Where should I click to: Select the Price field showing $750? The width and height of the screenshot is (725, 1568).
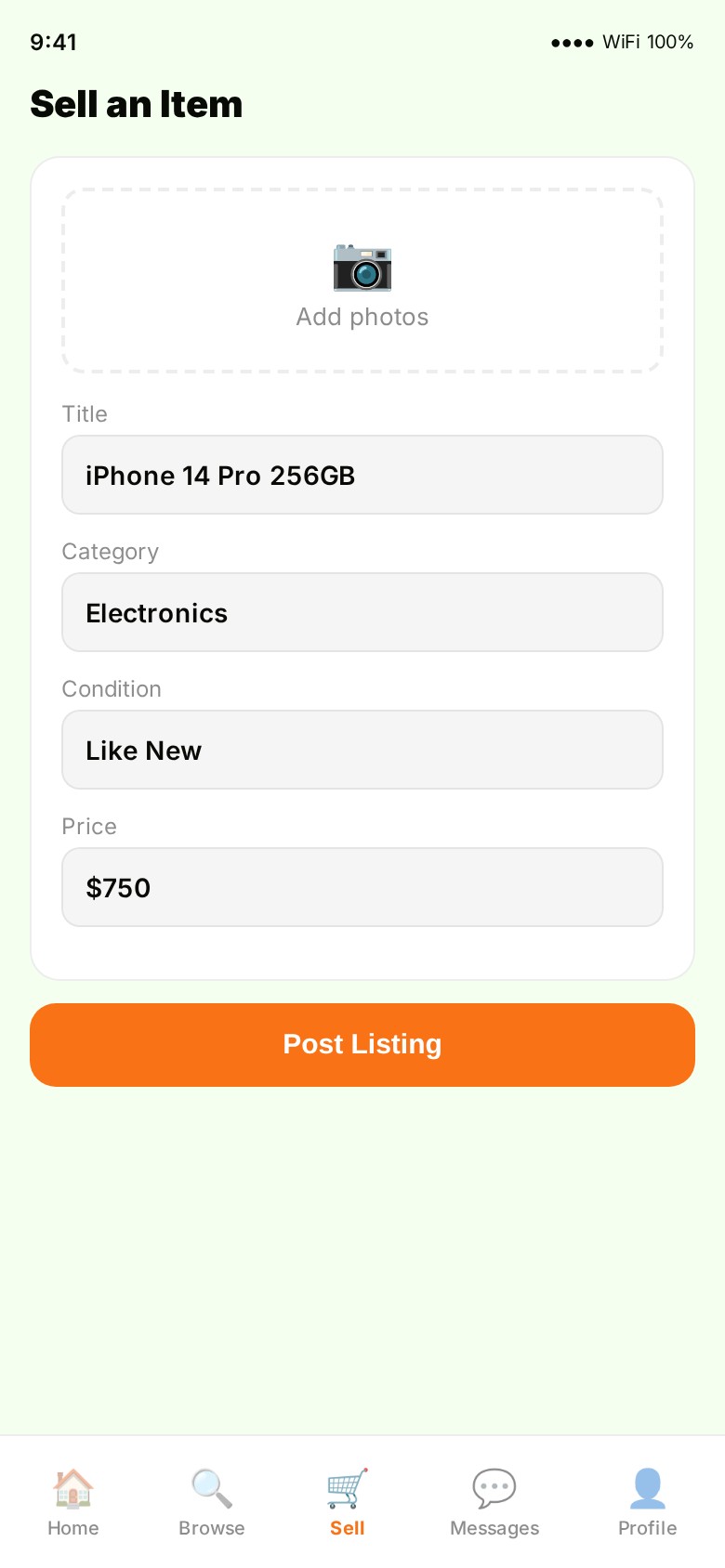(362, 887)
